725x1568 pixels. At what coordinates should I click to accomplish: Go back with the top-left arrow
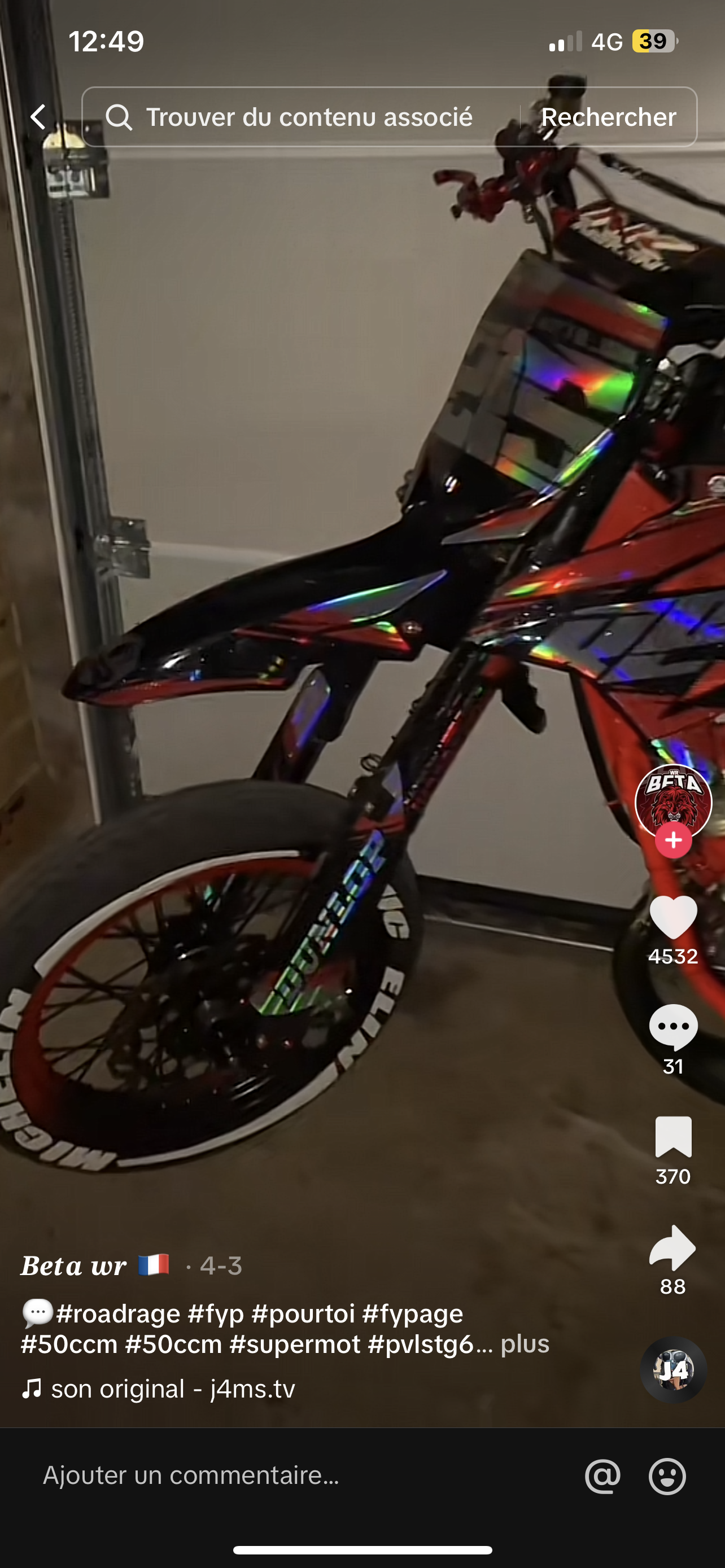pyautogui.click(x=39, y=117)
